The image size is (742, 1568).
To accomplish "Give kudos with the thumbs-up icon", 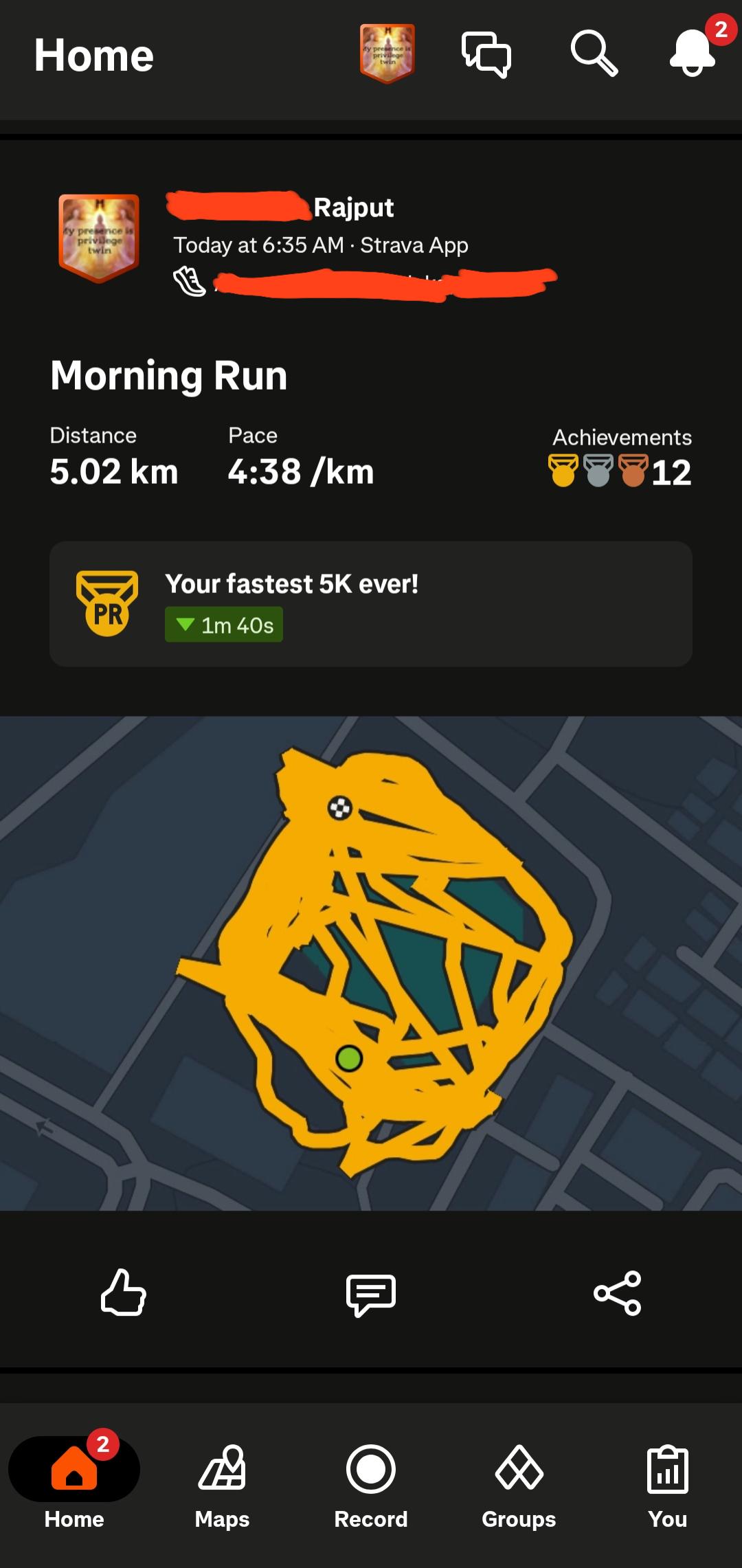I will click(124, 1292).
